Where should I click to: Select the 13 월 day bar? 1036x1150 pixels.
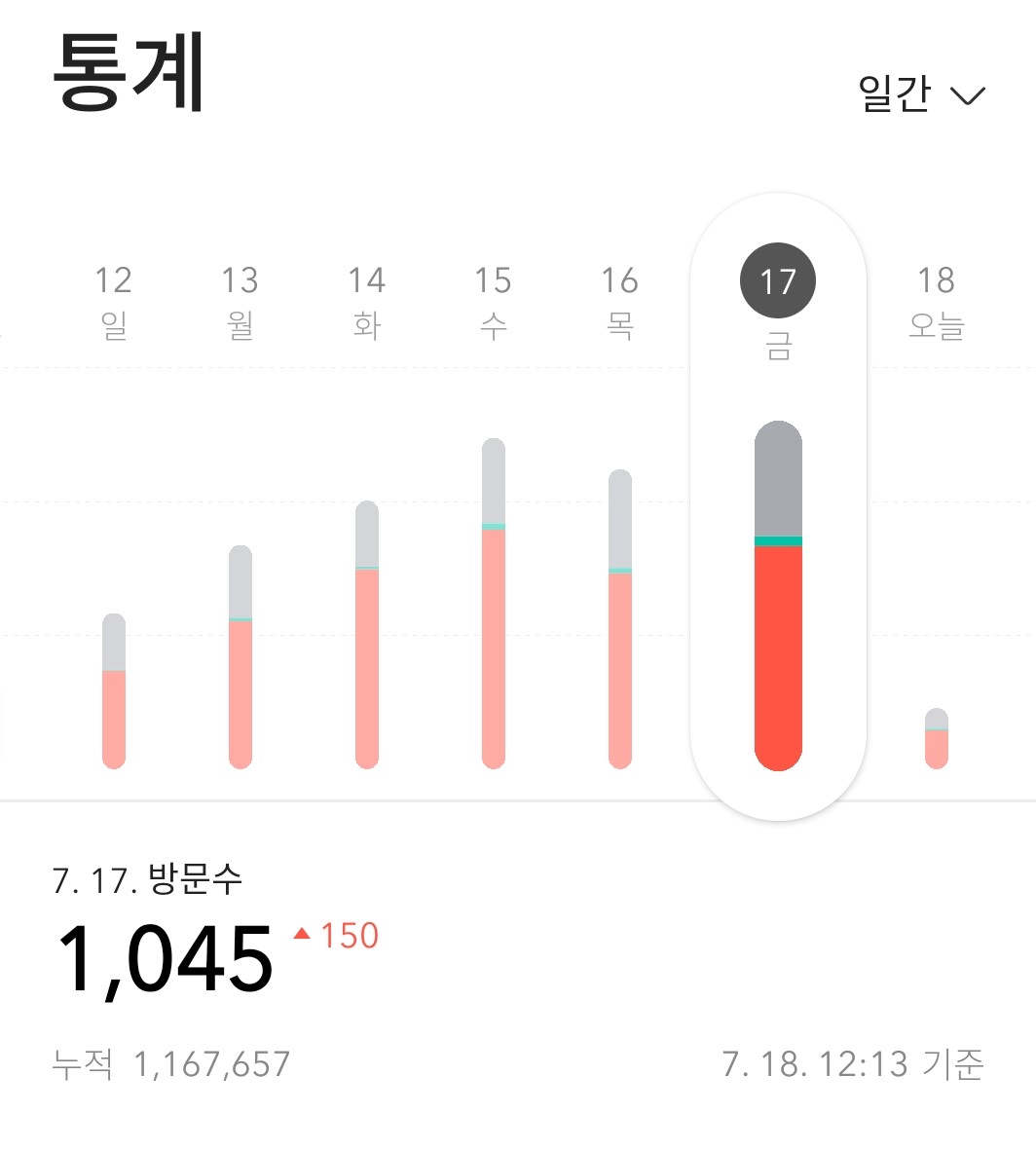240,657
